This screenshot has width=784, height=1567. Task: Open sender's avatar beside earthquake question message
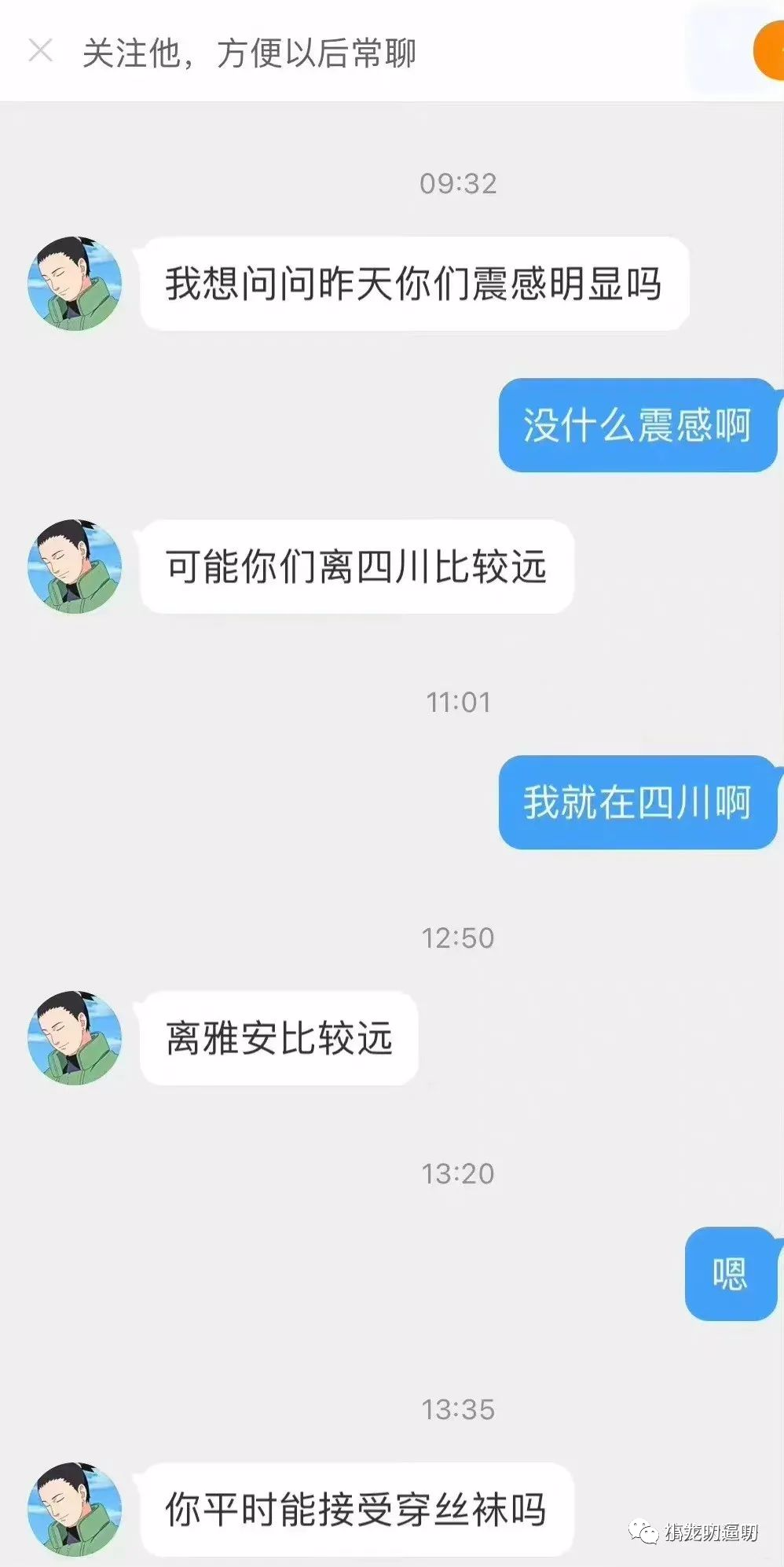(x=75, y=284)
